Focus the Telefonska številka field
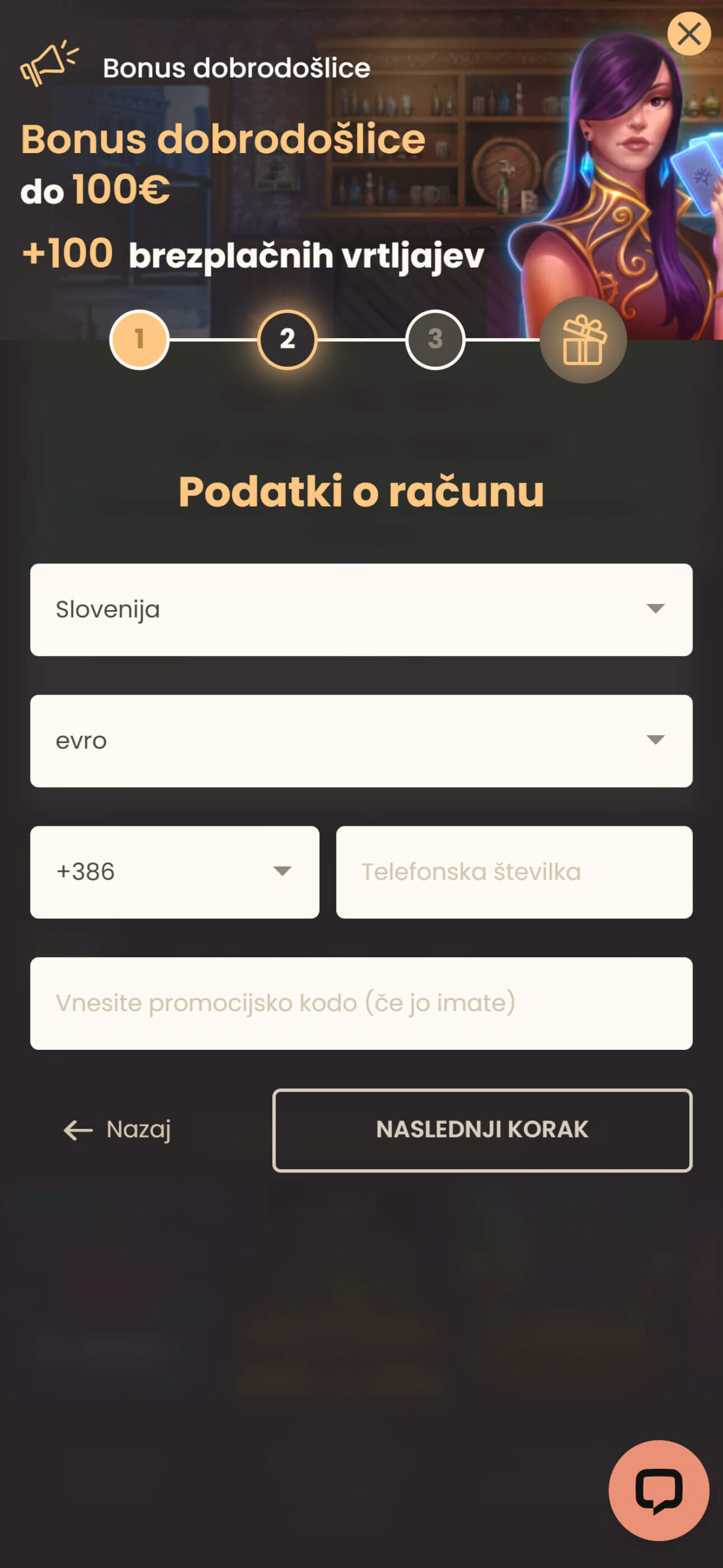723x1568 pixels. click(x=514, y=872)
